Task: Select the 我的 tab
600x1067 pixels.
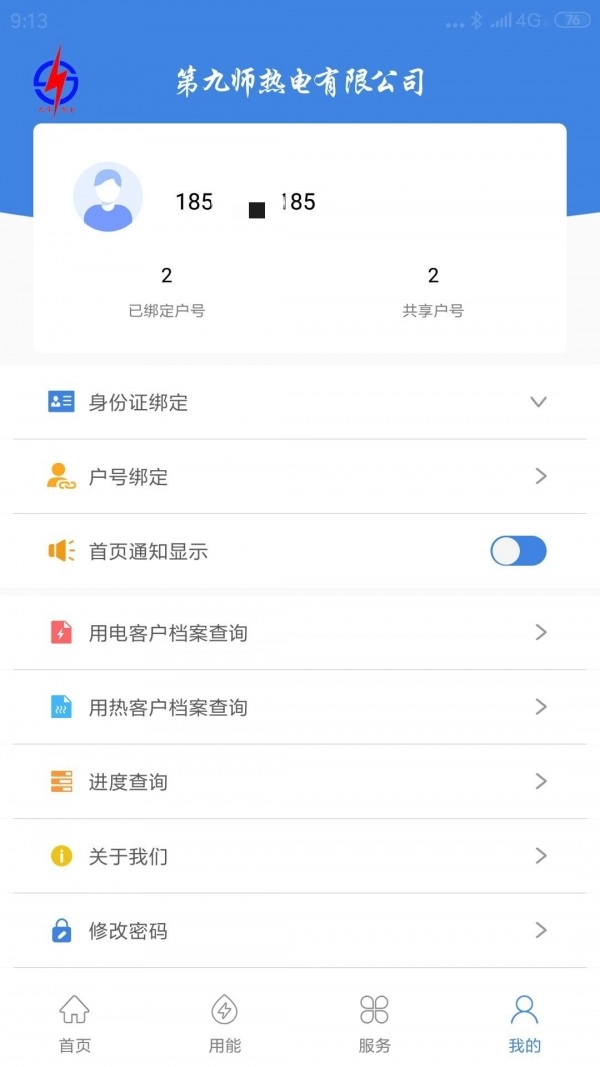Action: (x=524, y=1023)
